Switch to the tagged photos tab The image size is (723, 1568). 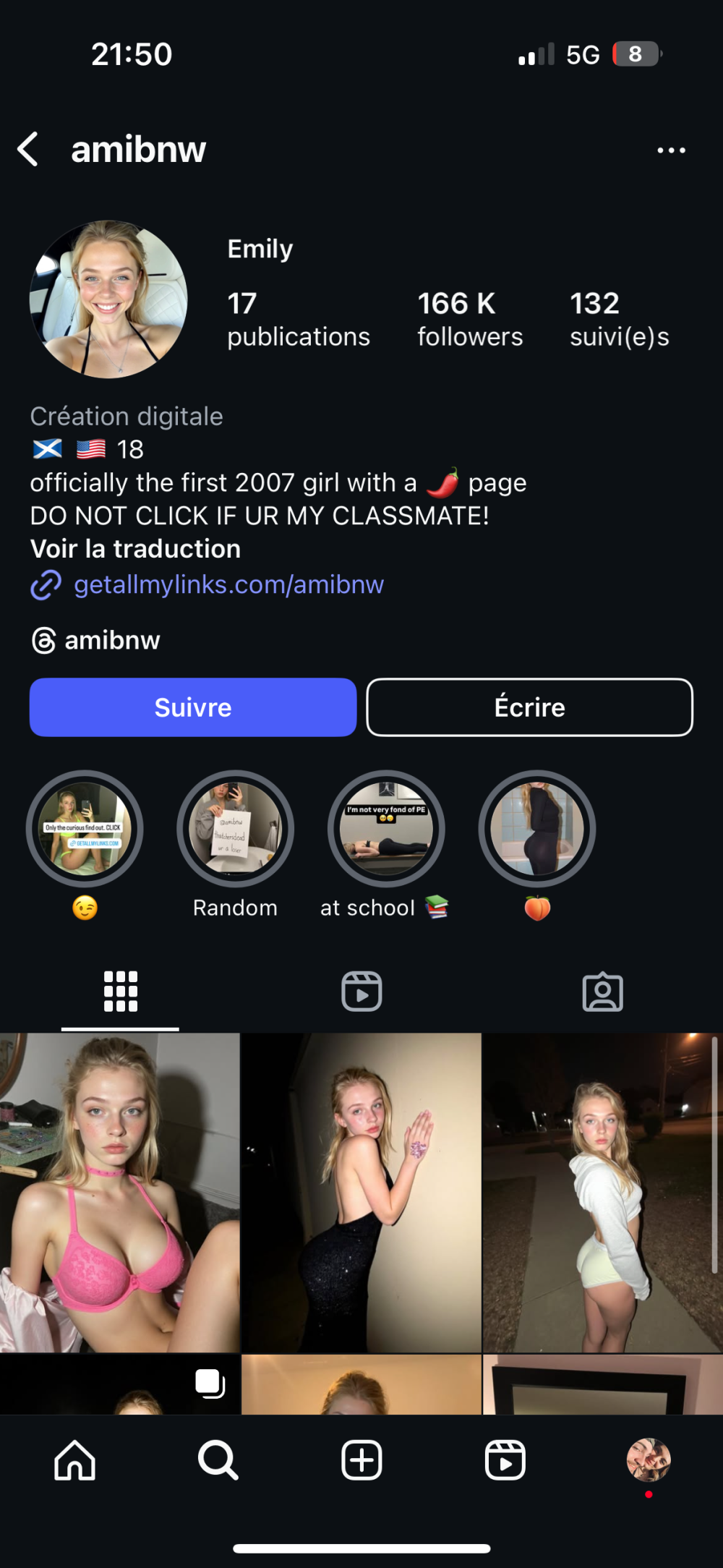point(602,991)
